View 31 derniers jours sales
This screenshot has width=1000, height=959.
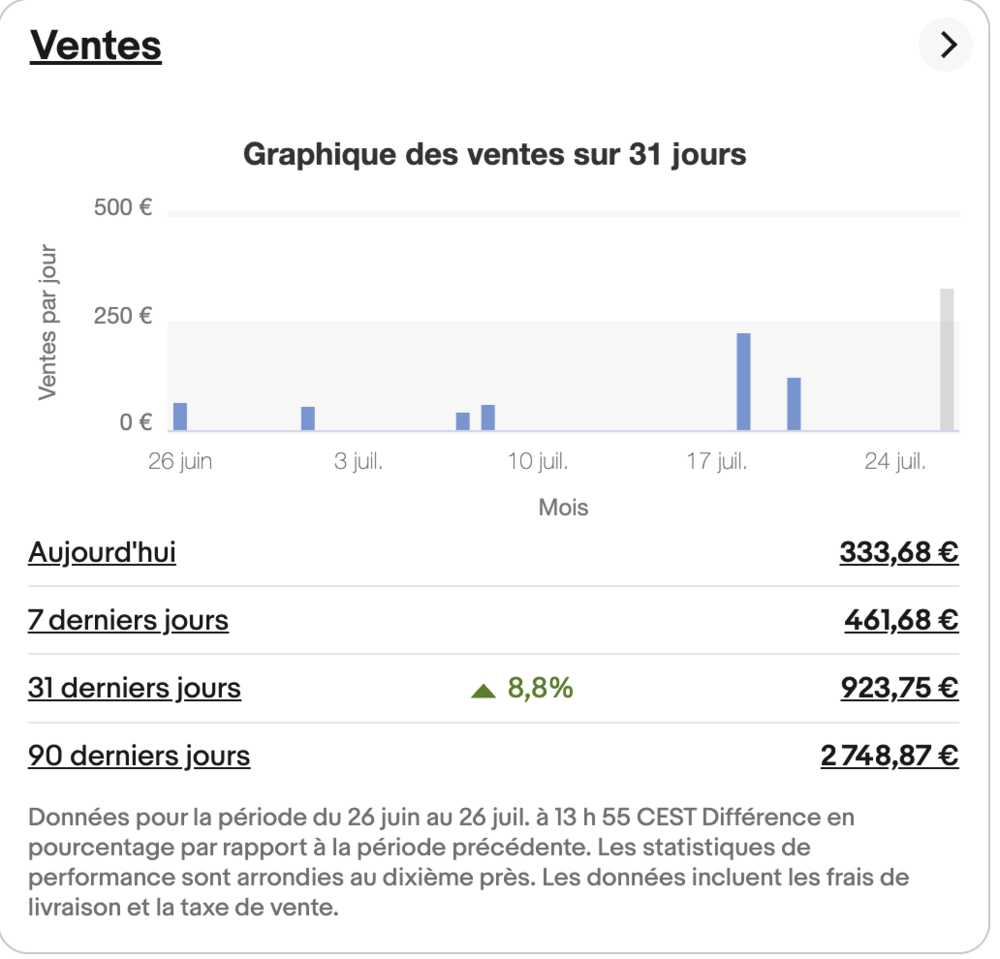[134, 688]
